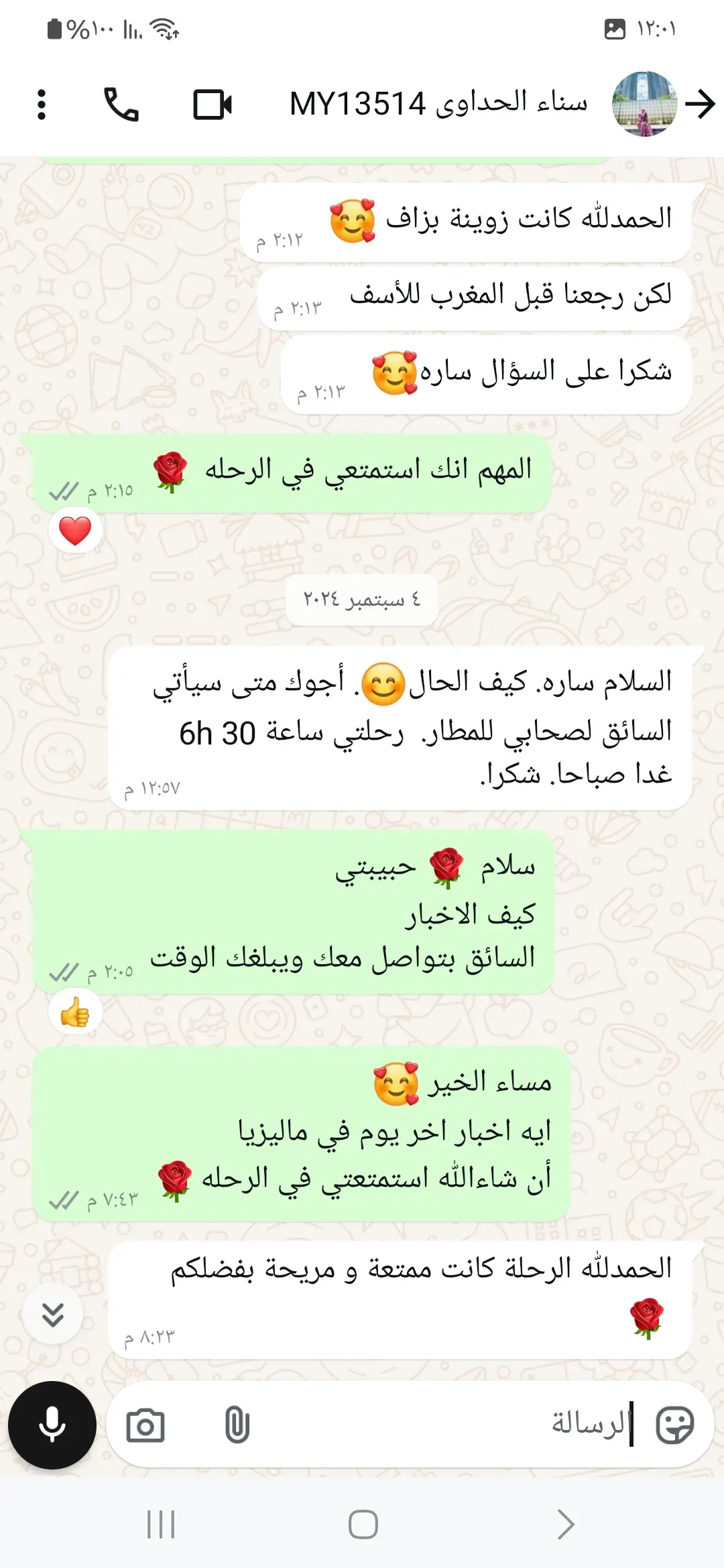Open the three-dot overflow menu

click(42, 104)
